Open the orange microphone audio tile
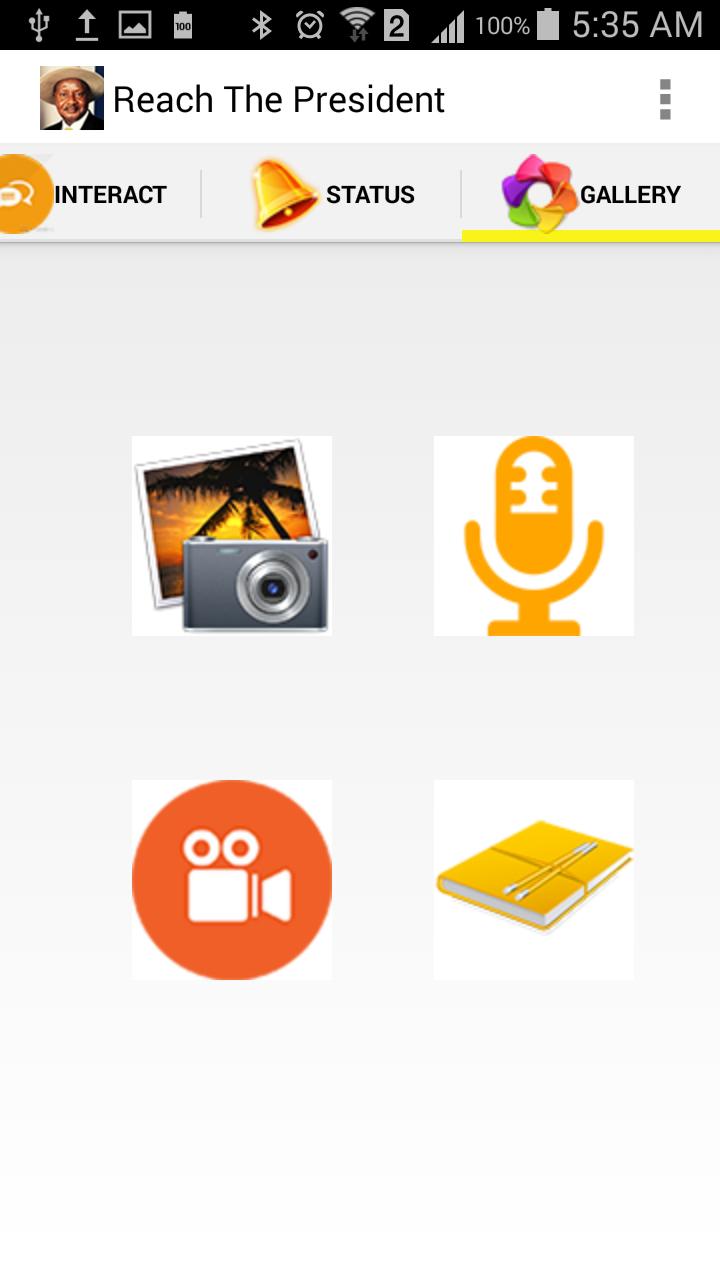This screenshot has height=1280, width=720. (x=534, y=536)
